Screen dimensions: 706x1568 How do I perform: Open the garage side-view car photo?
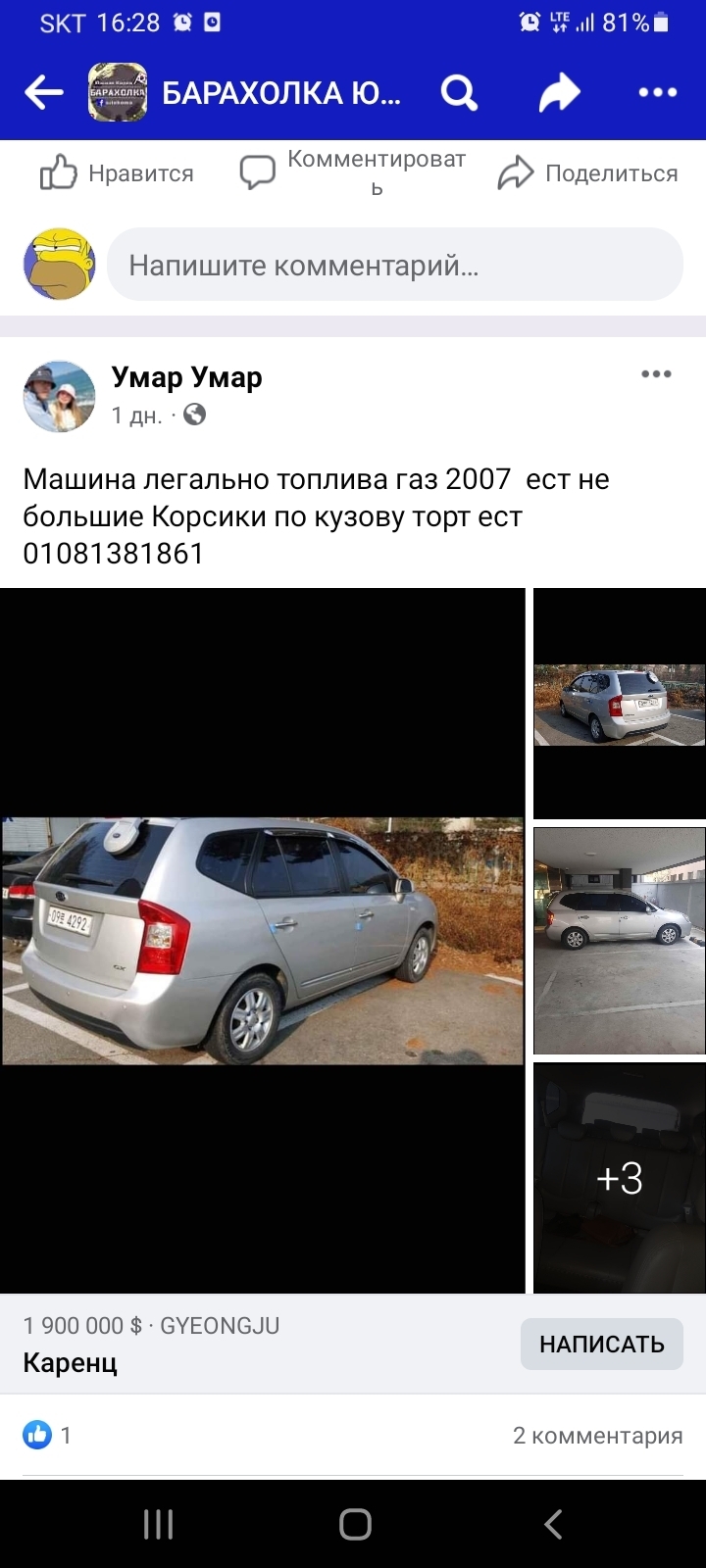[x=619, y=941]
